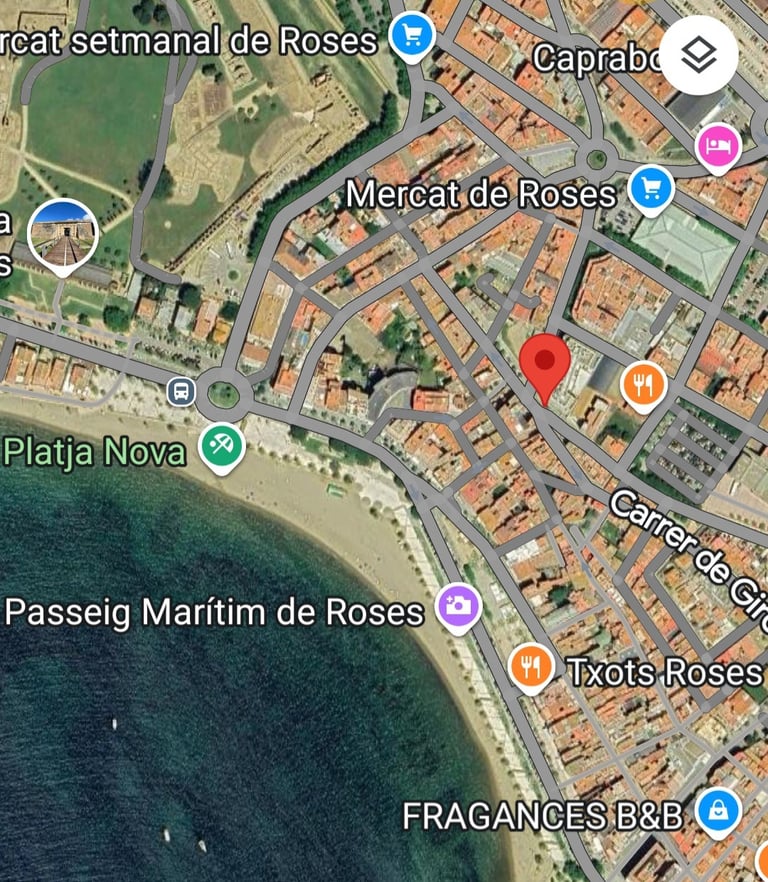Open the map layers button
This screenshot has width=768, height=882.
pyautogui.click(x=698, y=55)
